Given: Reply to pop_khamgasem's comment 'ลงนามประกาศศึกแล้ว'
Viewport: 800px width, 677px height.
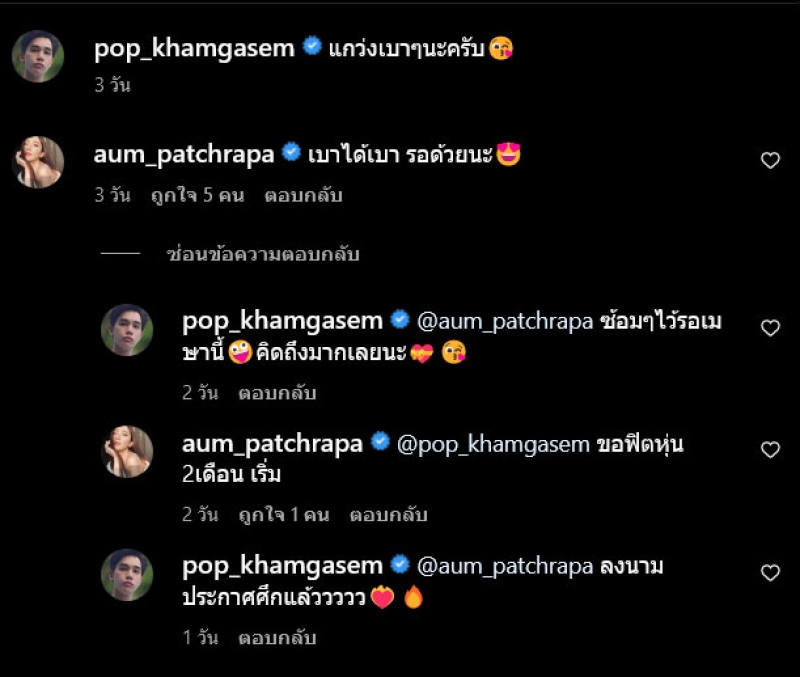Looking at the screenshot, I should click(277, 638).
